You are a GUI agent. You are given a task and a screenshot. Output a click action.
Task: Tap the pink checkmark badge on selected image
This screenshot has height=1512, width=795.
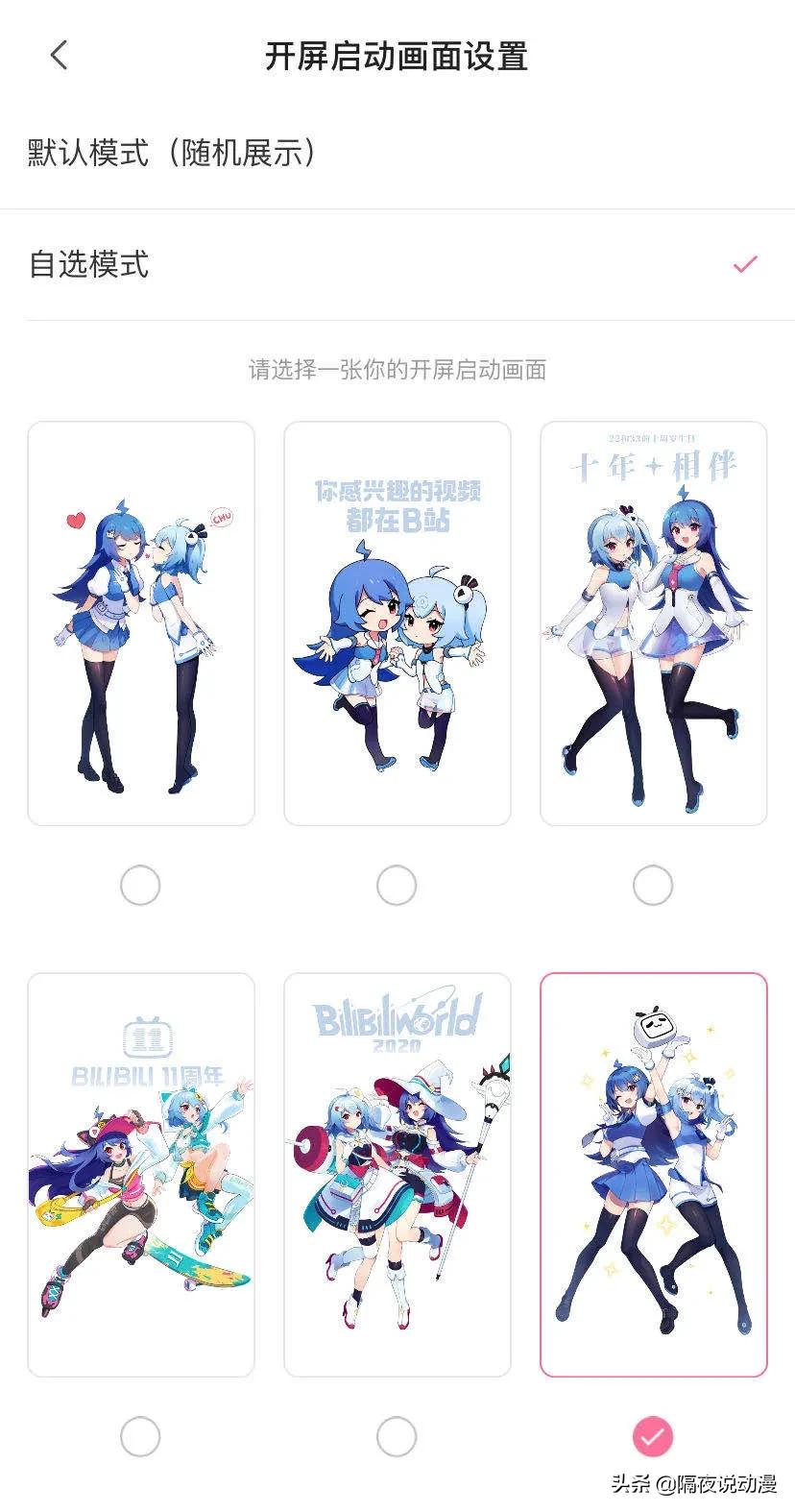[654, 1435]
